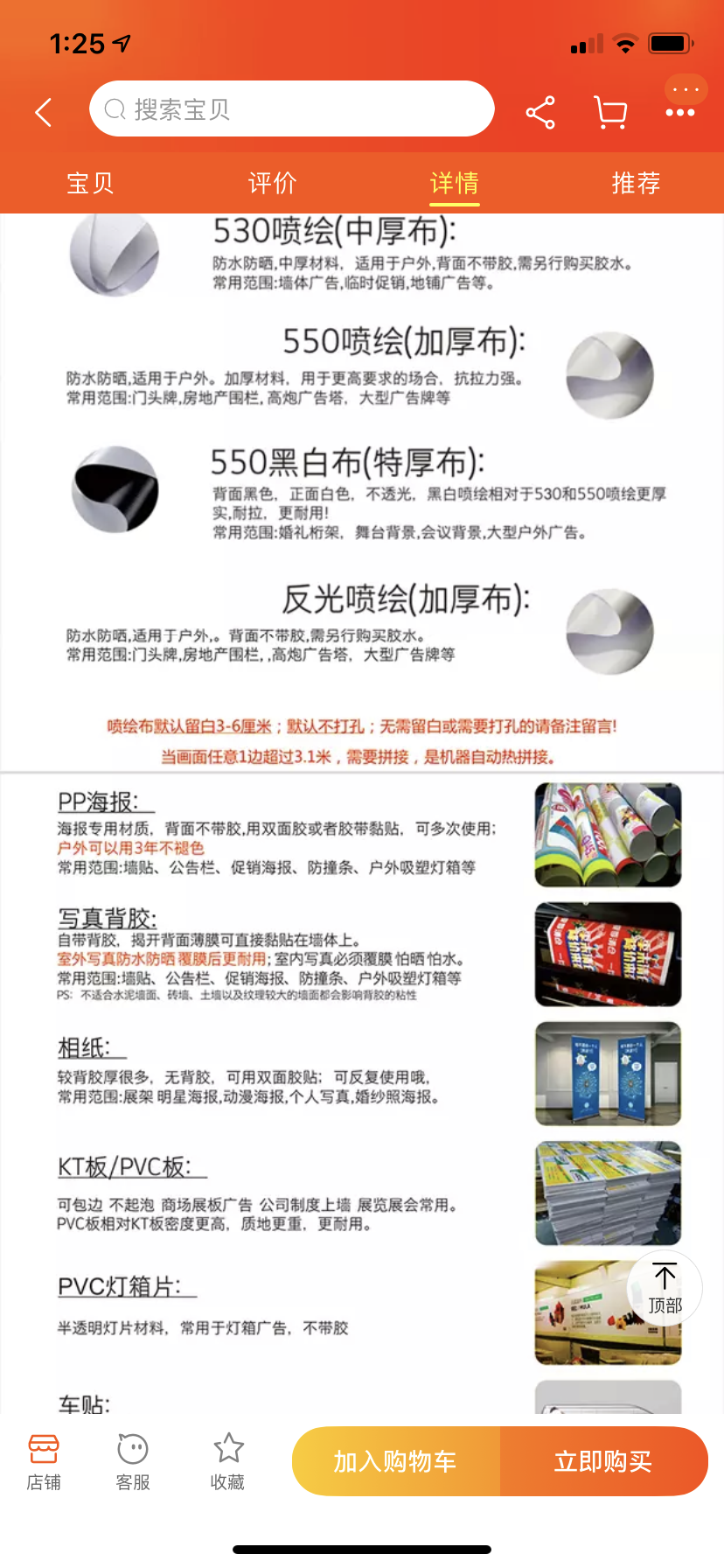
Task: Switch to the 推荐 tab
Action: (x=636, y=183)
